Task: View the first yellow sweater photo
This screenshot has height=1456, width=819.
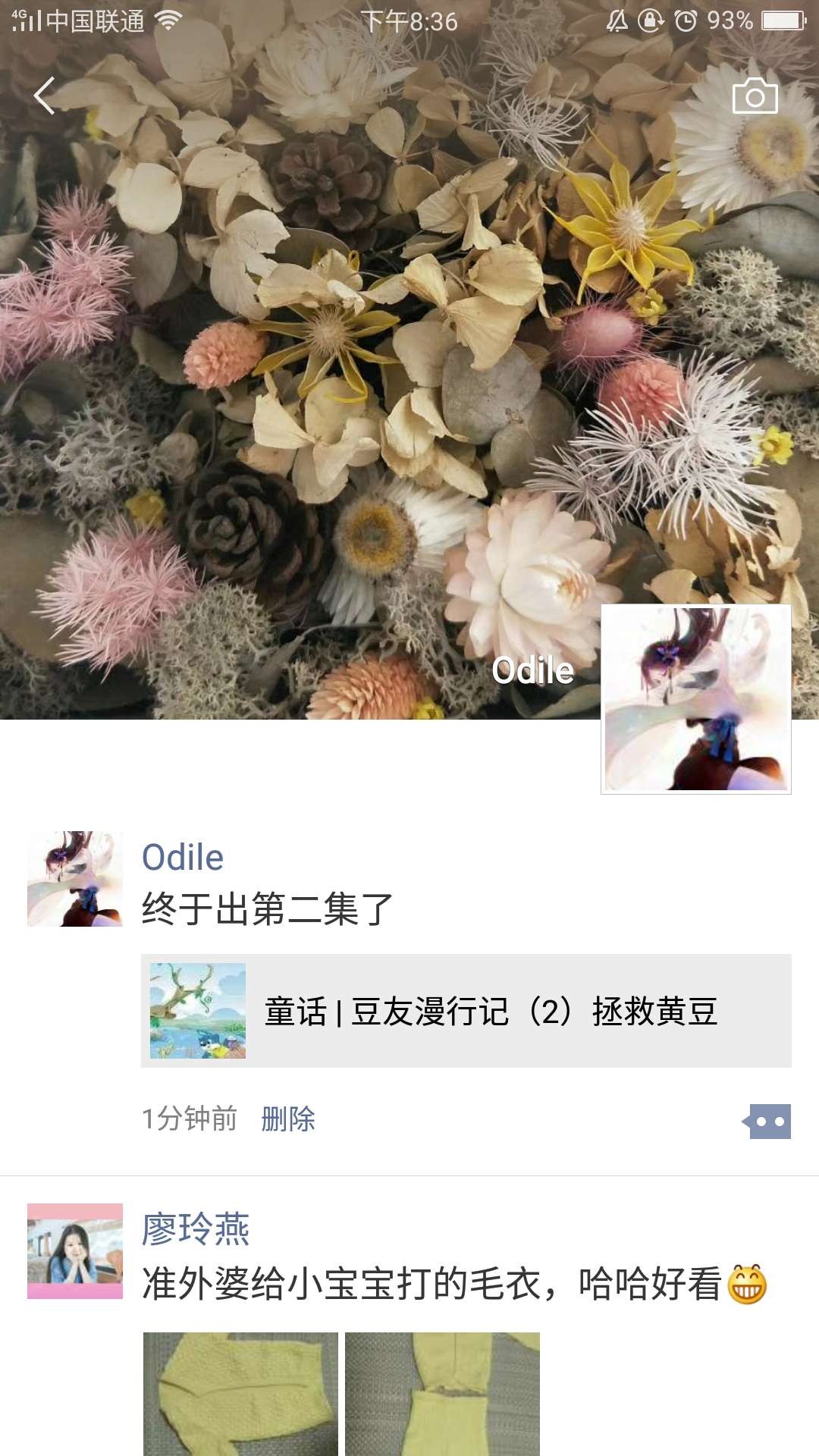Action: (240, 1394)
